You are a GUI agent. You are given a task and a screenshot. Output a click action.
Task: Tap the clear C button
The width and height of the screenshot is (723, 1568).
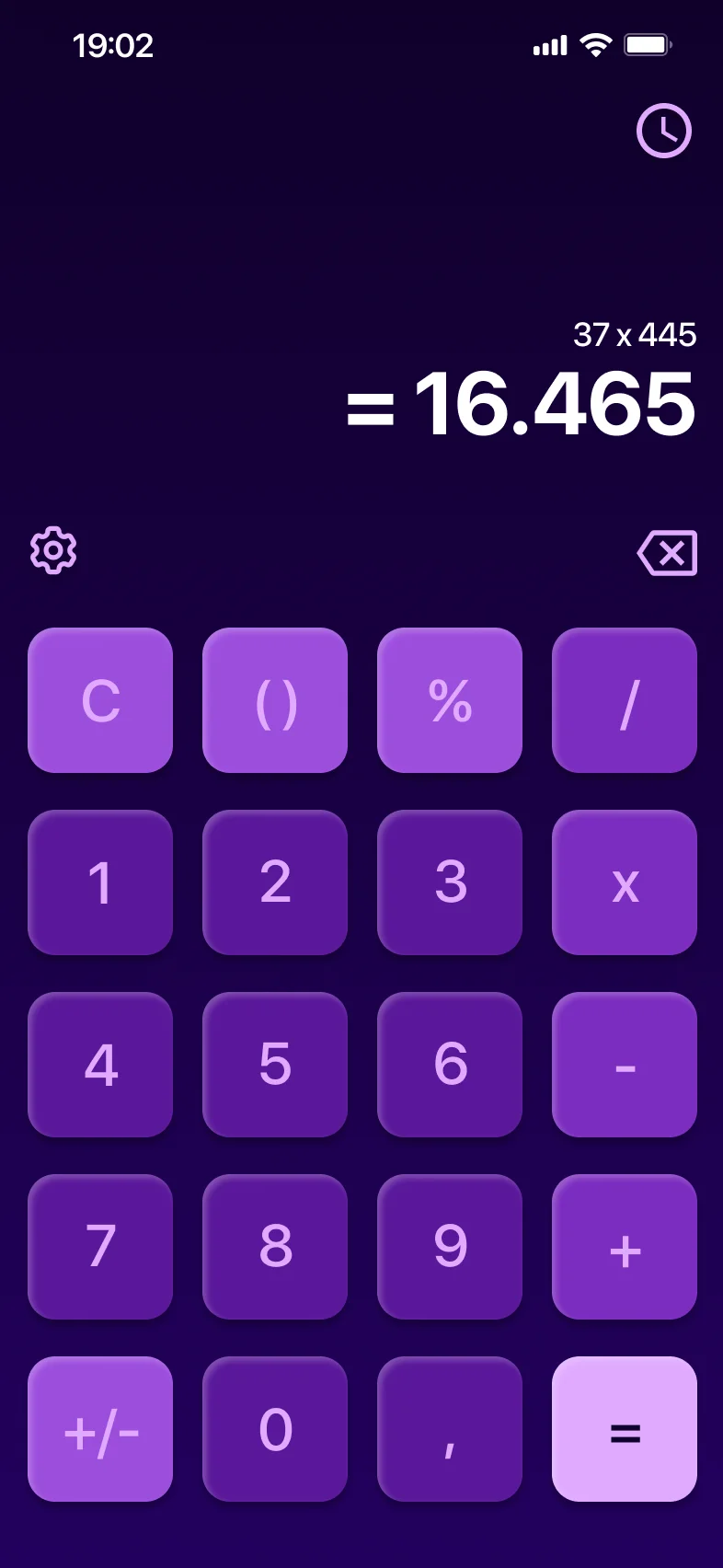click(100, 700)
